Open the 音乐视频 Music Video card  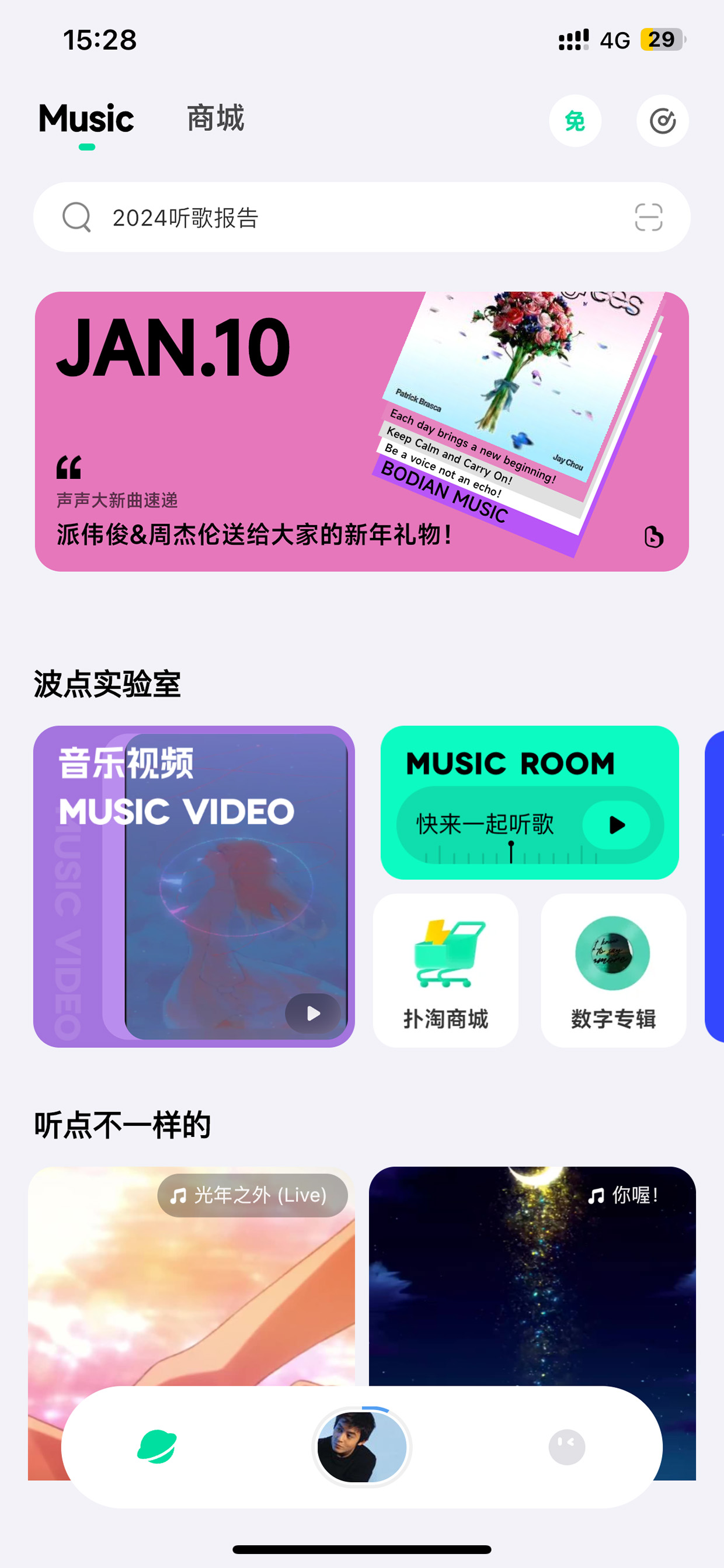click(x=194, y=886)
